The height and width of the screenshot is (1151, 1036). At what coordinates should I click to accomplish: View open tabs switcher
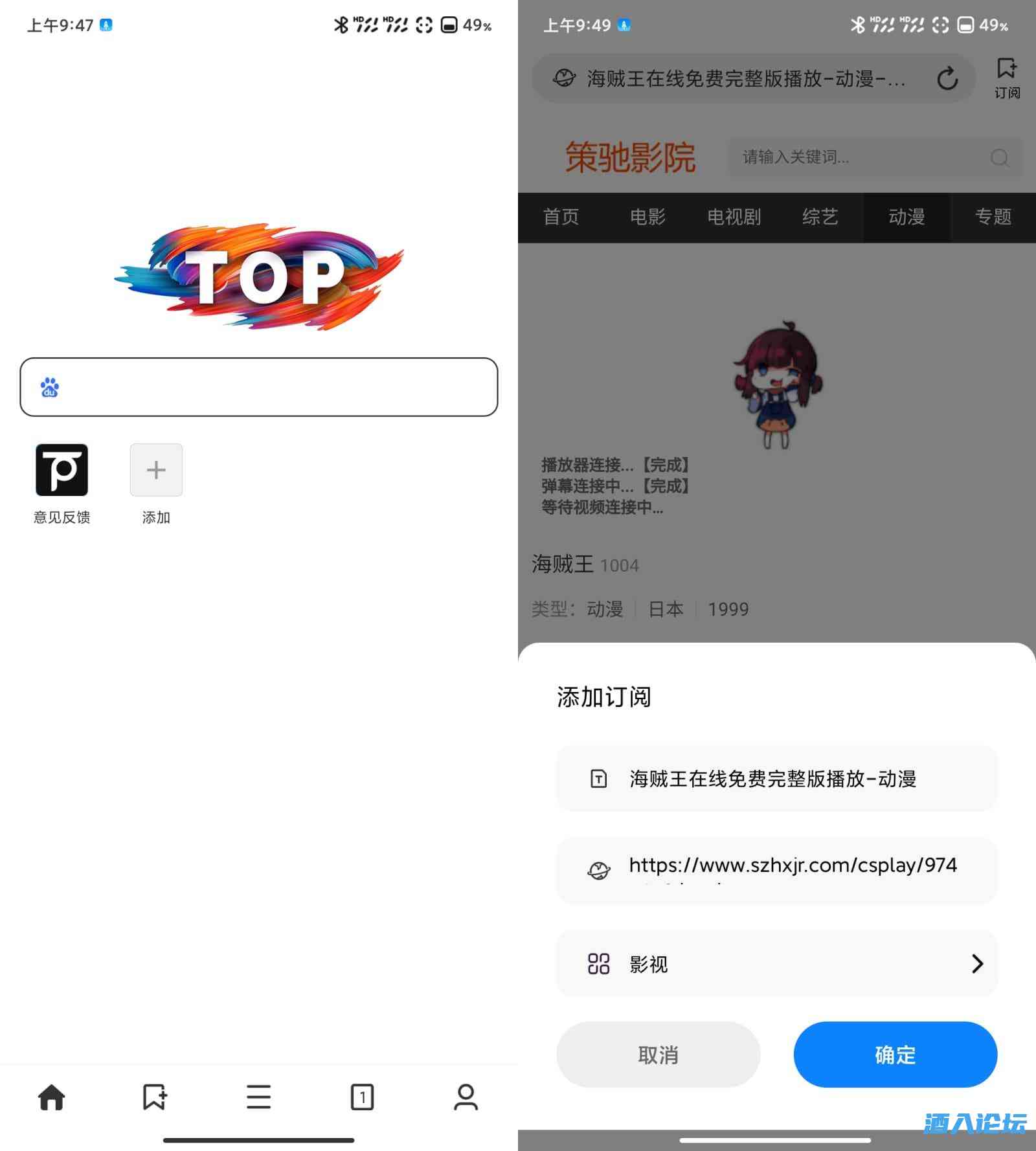pos(362,1097)
